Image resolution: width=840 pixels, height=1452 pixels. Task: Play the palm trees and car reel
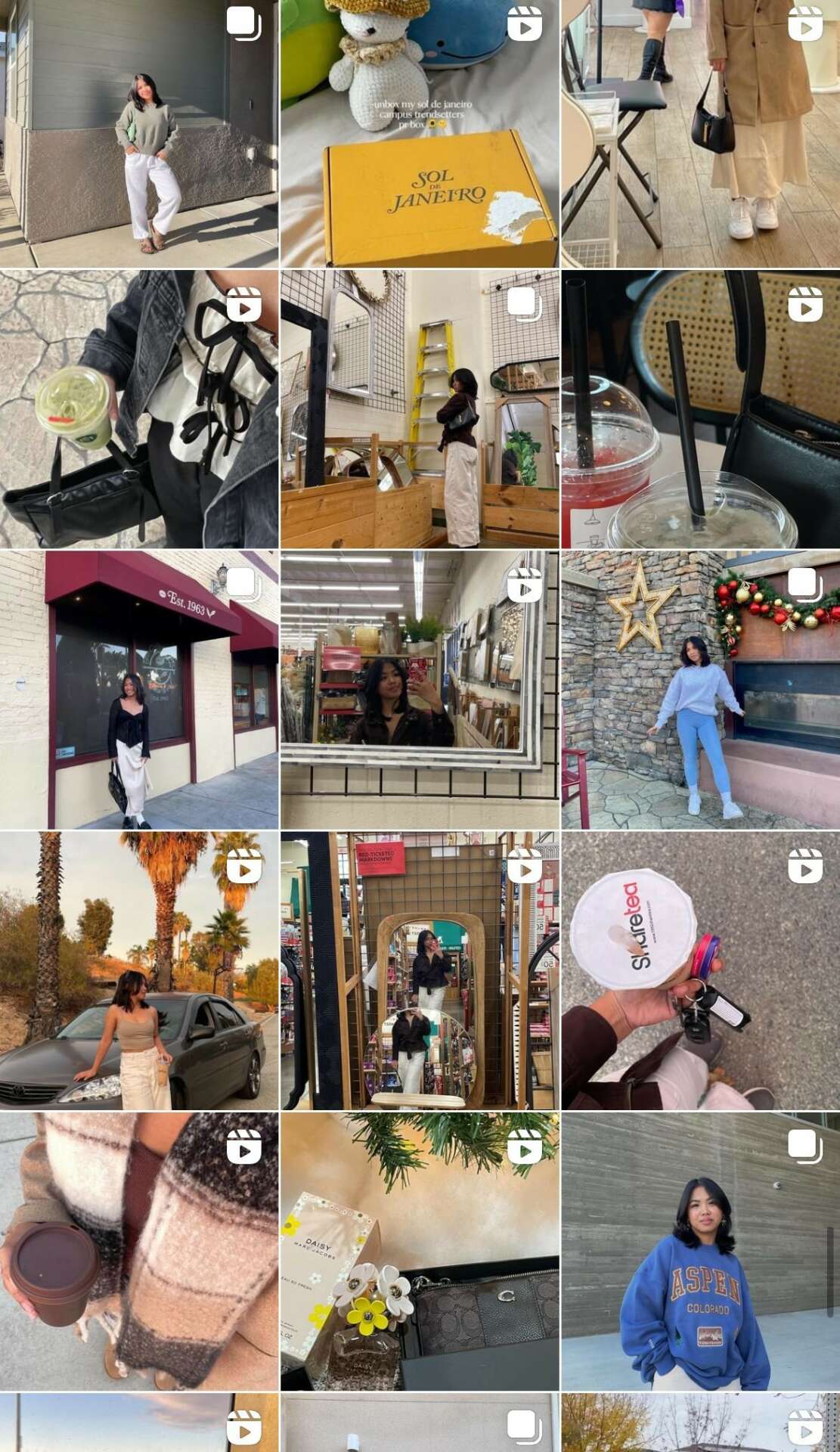point(139,970)
